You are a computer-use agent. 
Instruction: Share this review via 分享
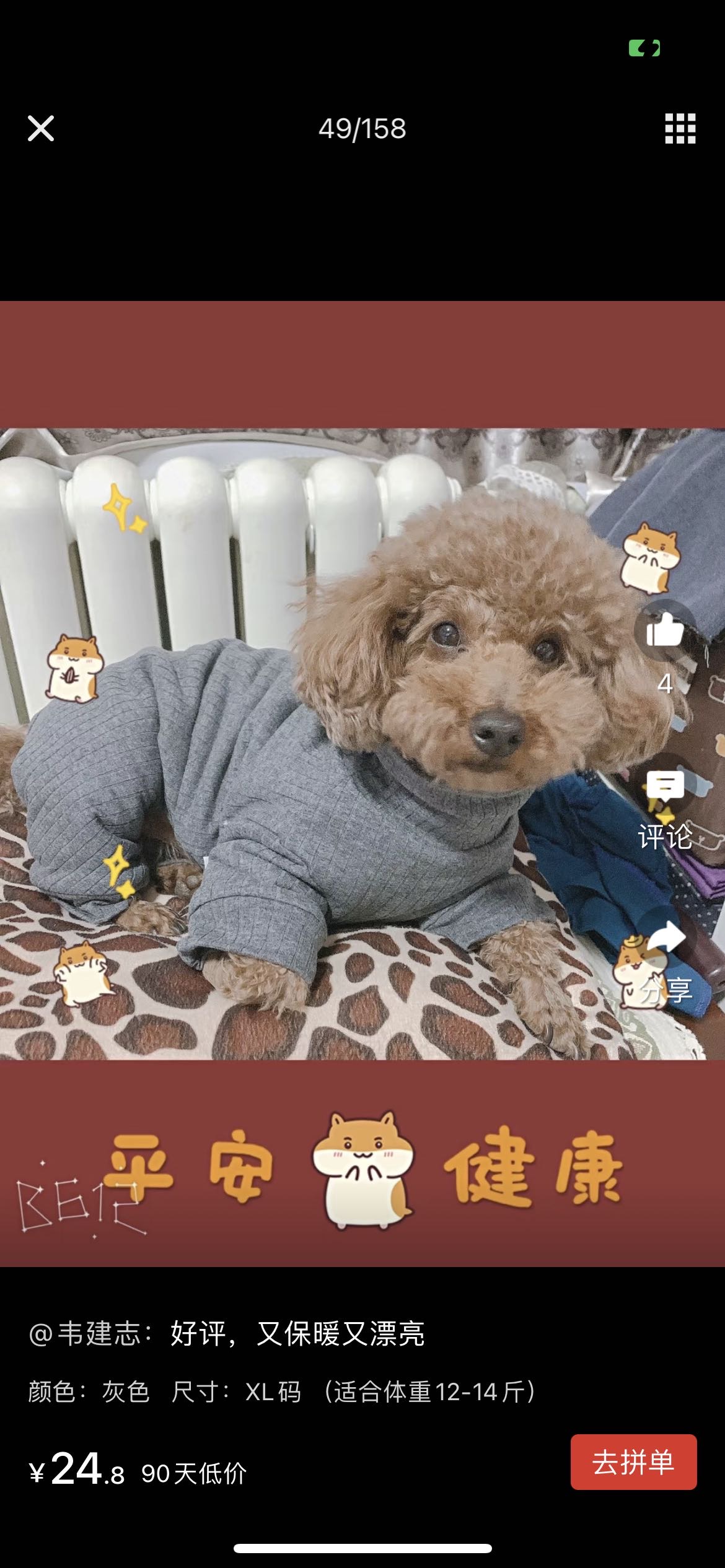point(666,939)
